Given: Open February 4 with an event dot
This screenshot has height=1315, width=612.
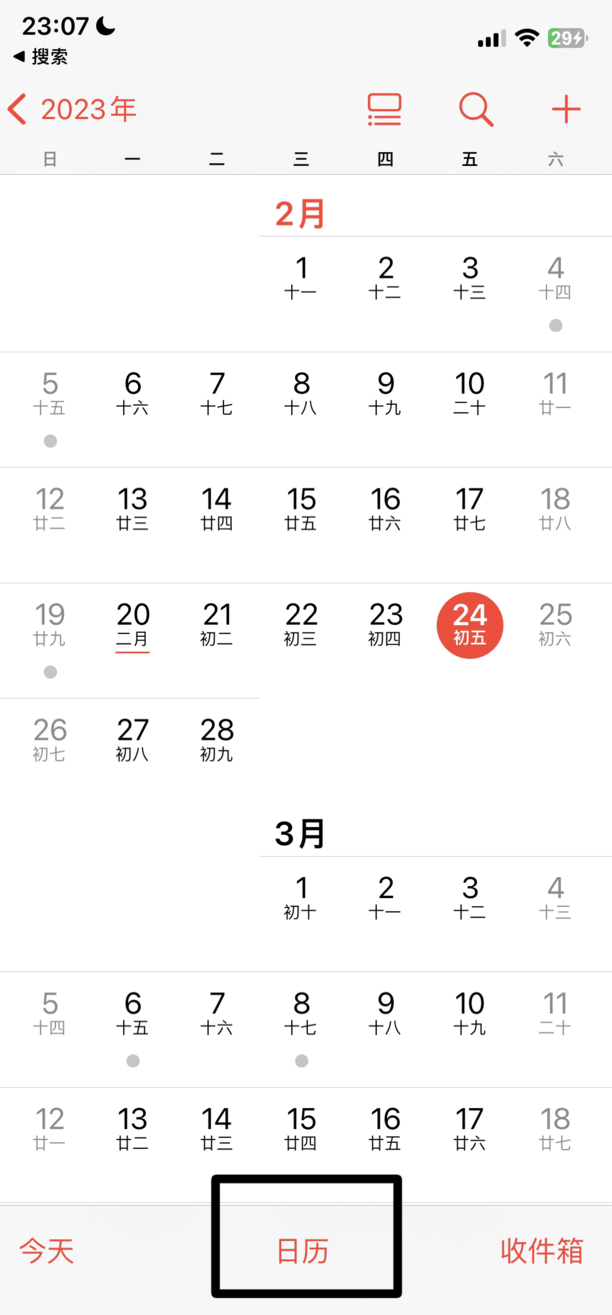Looking at the screenshot, I should point(555,291).
